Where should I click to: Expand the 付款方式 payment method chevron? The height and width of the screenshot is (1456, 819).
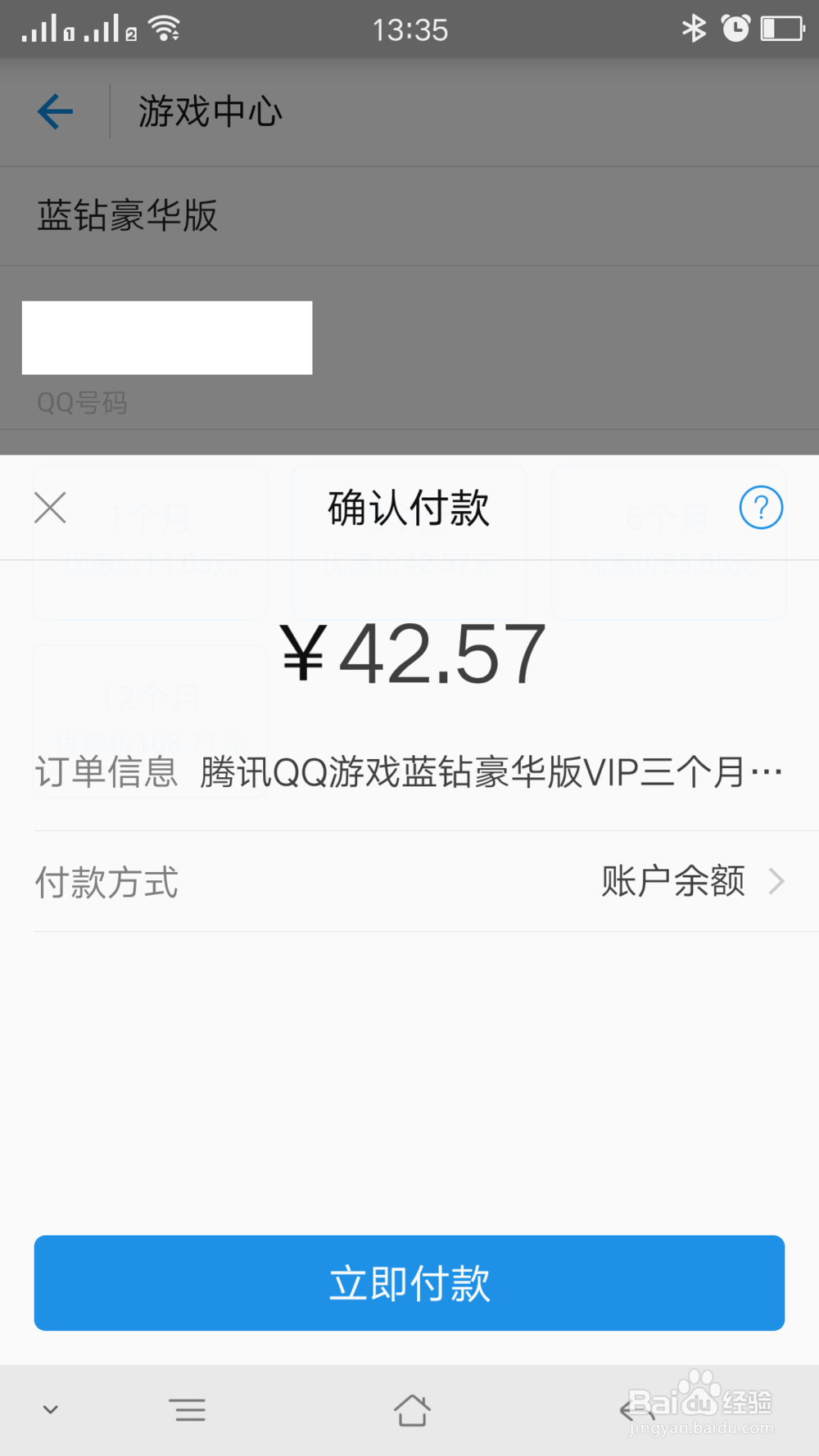[x=776, y=882]
